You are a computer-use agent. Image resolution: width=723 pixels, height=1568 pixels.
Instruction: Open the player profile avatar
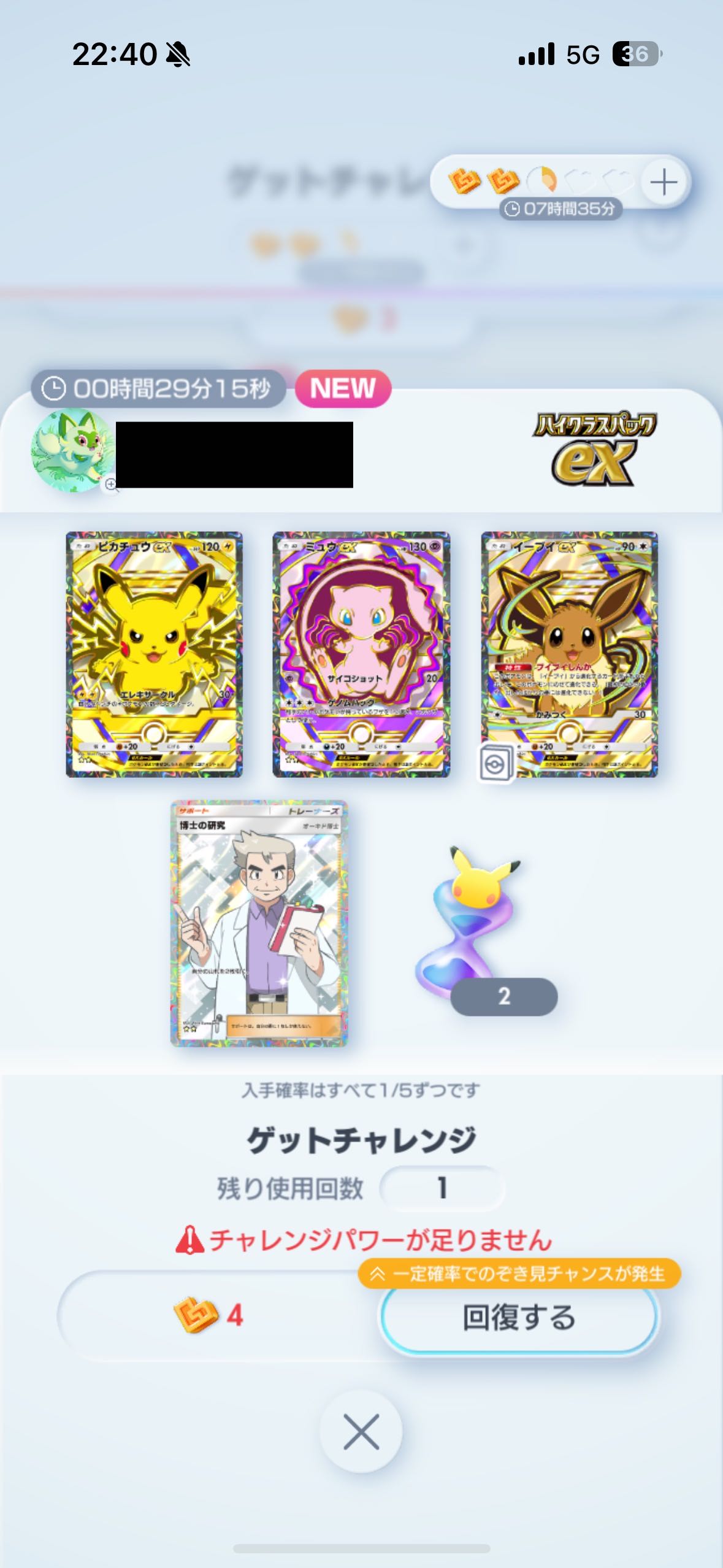click(74, 450)
